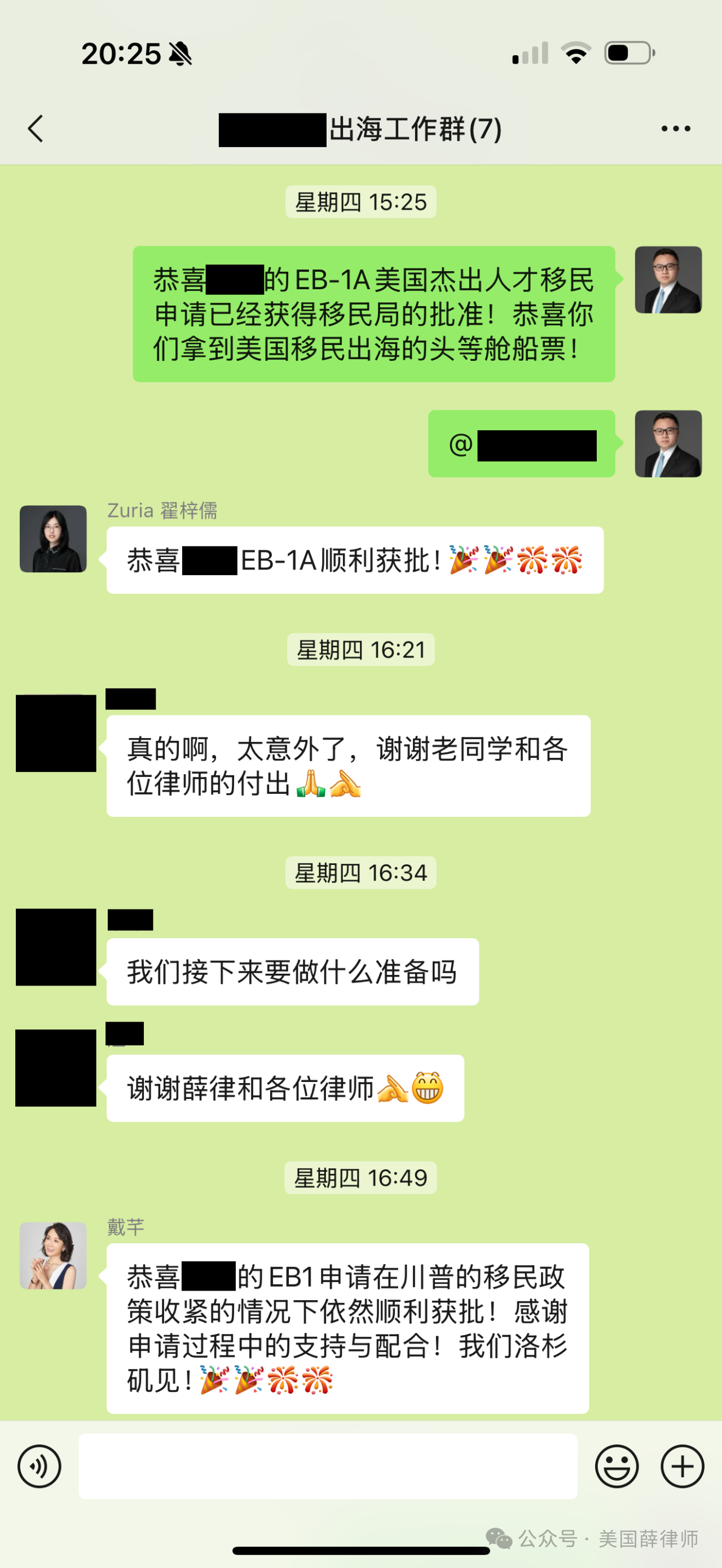
Task: Open the emoji sticker panel
Action: coord(617,1467)
